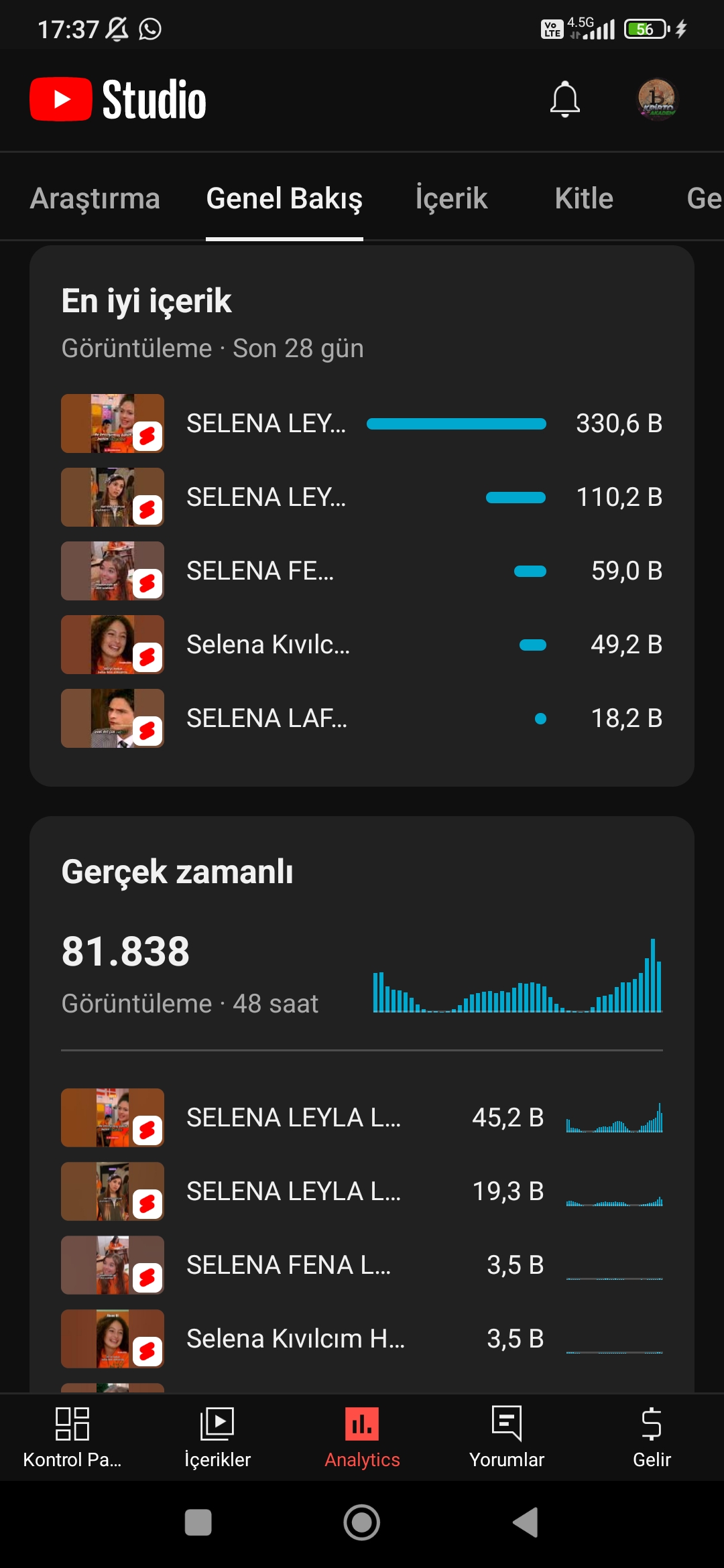Switch to the Araştırma tab
Image resolution: width=724 pixels, height=1568 pixels.
coord(95,198)
